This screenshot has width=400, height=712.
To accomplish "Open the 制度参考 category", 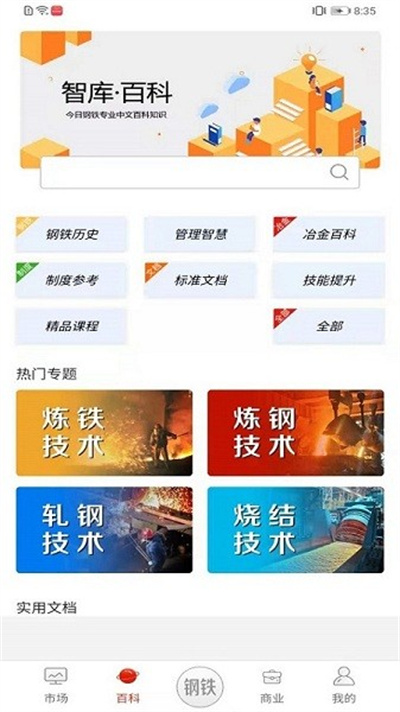I will pyautogui.click(x=71, y=280).
